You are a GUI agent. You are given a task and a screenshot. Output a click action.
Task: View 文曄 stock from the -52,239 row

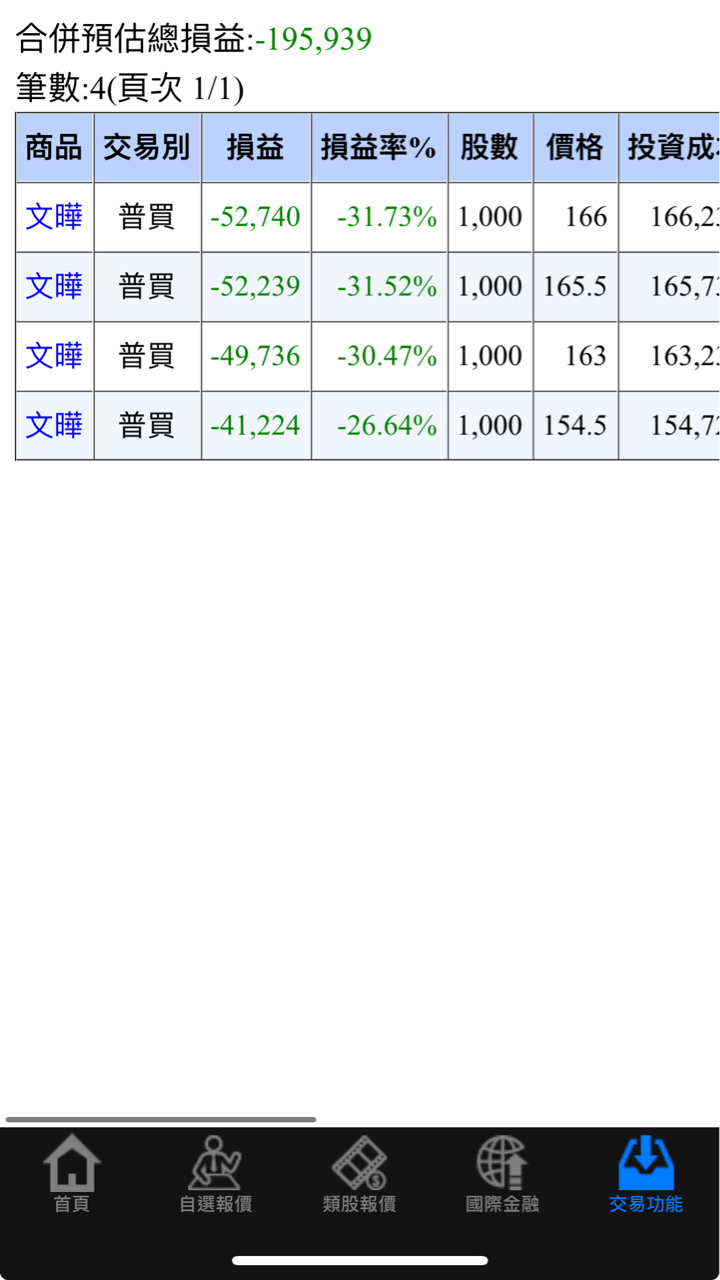pyautogui.click(x=54, y=287)
